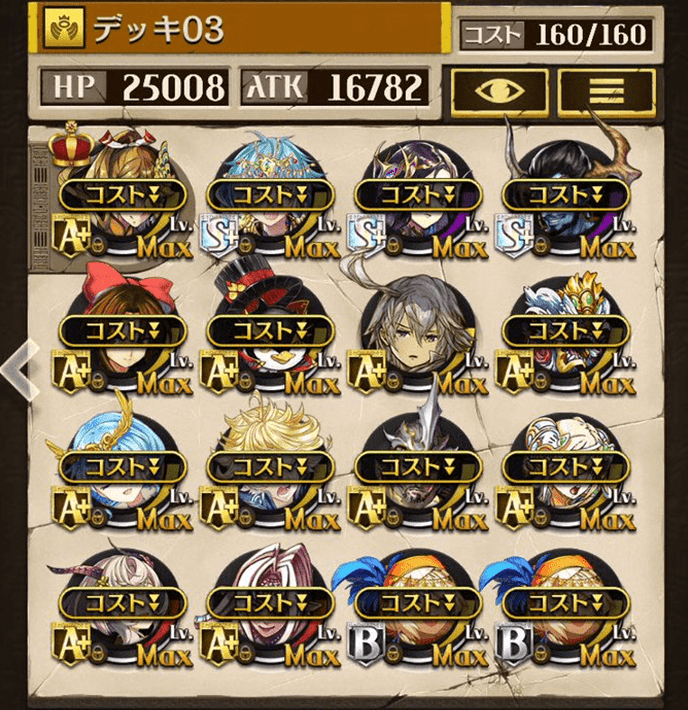The height and width of the screenshot is (710, 688).
Task: Select the first B-rank blue-feathered card
Action: coord(417,603)
